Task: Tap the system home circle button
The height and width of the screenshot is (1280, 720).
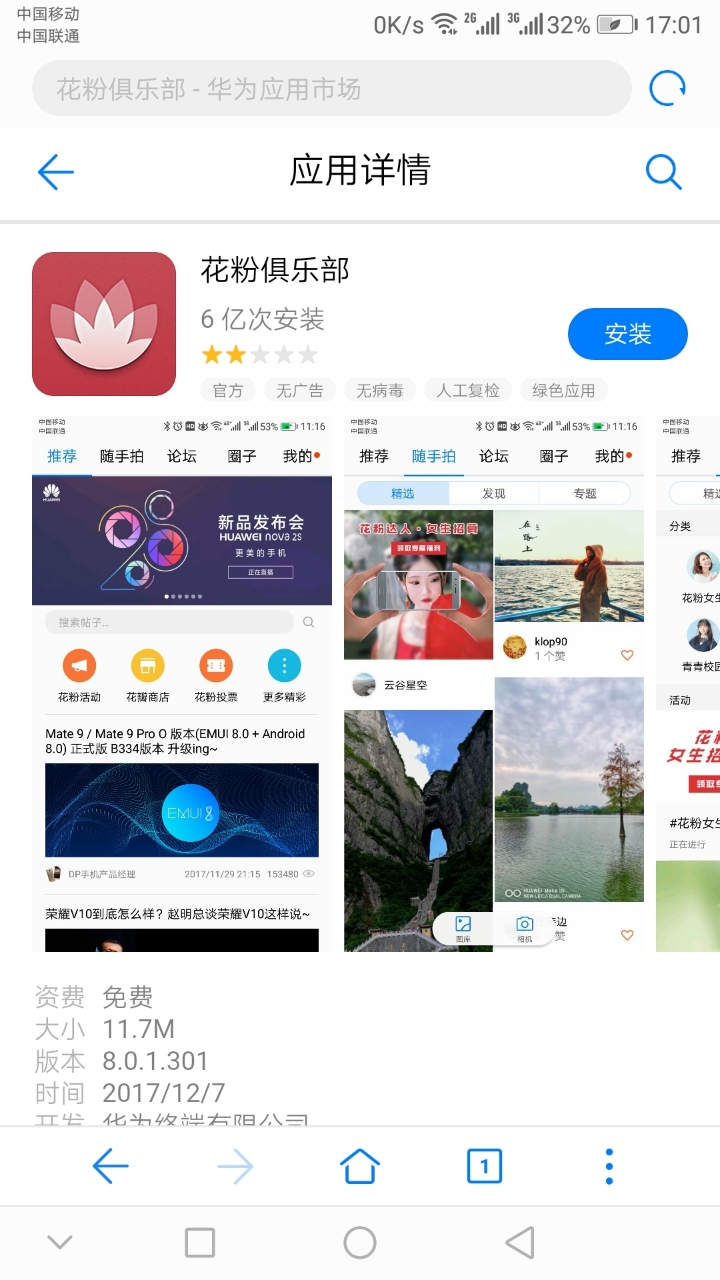Action: point(360,1243)
